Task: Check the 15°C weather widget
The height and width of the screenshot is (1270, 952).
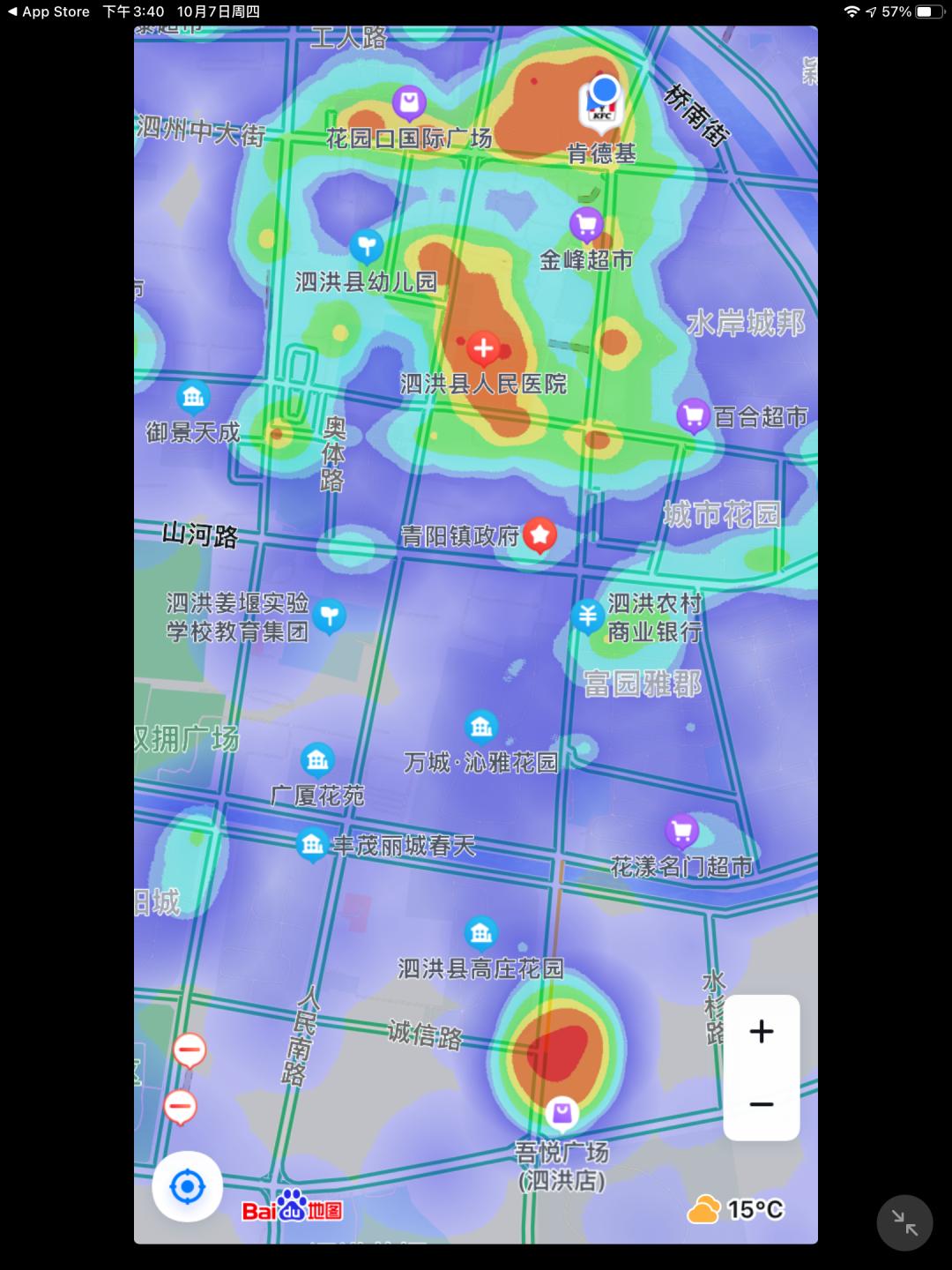Action: click(736, 1209)
